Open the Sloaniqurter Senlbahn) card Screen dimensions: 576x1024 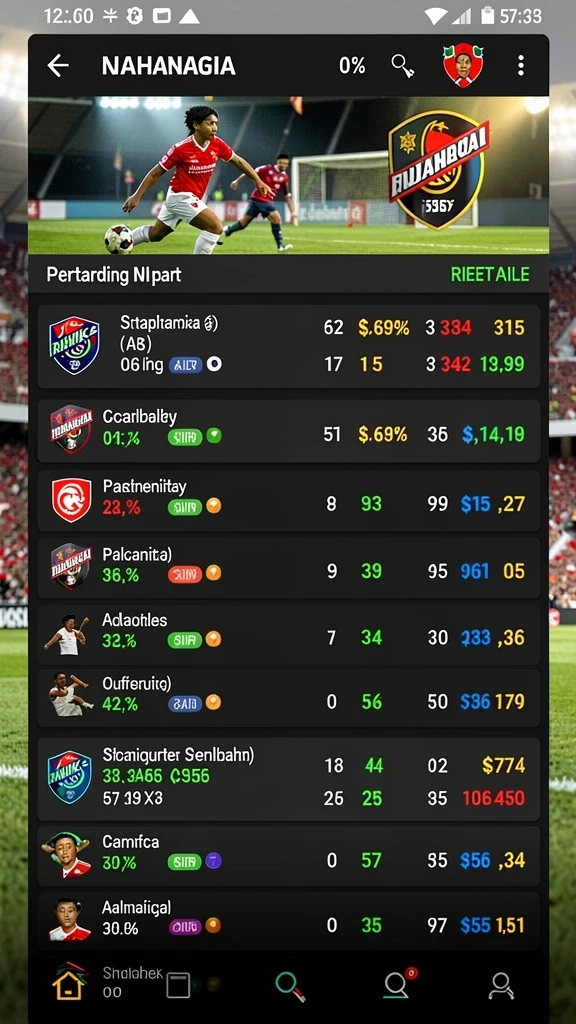point(289,779)
